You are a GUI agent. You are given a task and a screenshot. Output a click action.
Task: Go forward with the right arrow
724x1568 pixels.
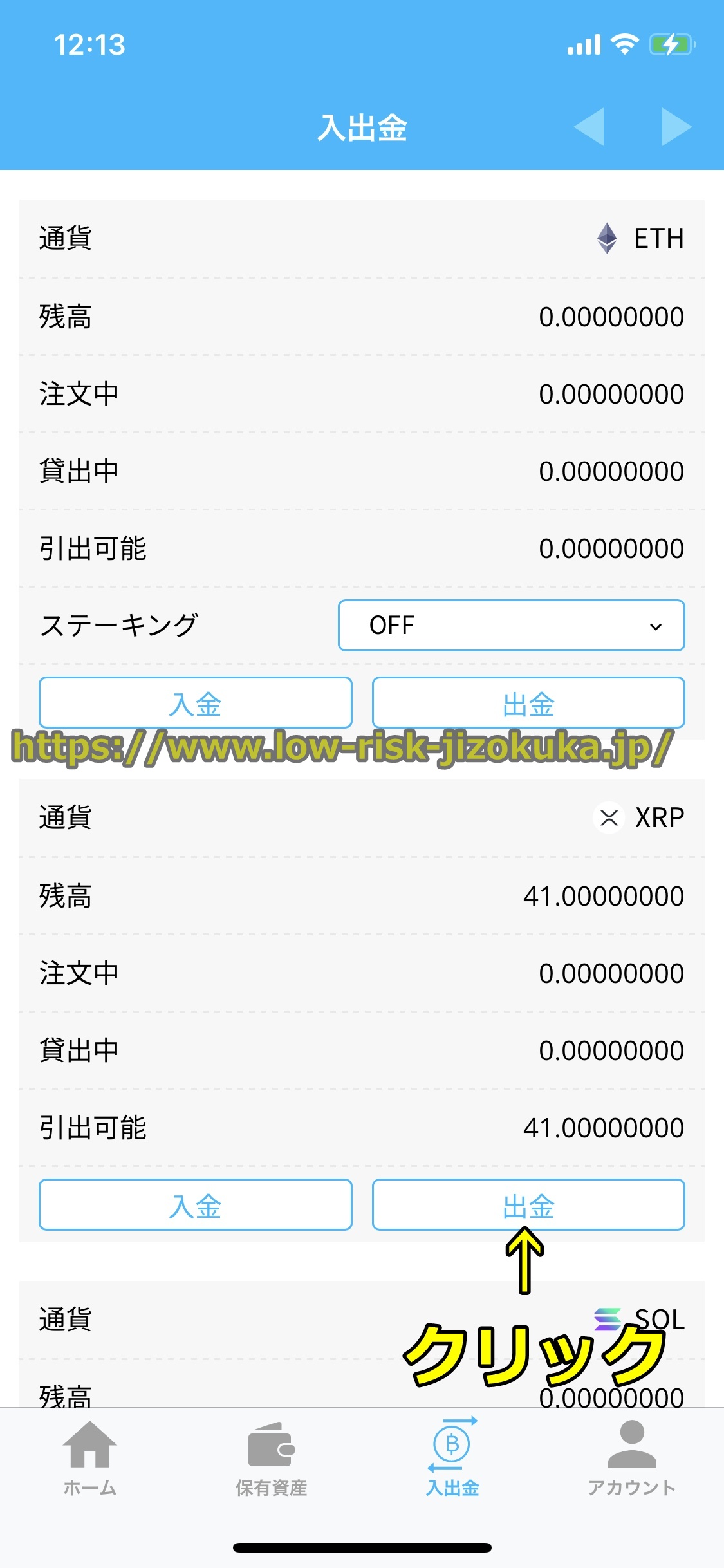point(676,127)
